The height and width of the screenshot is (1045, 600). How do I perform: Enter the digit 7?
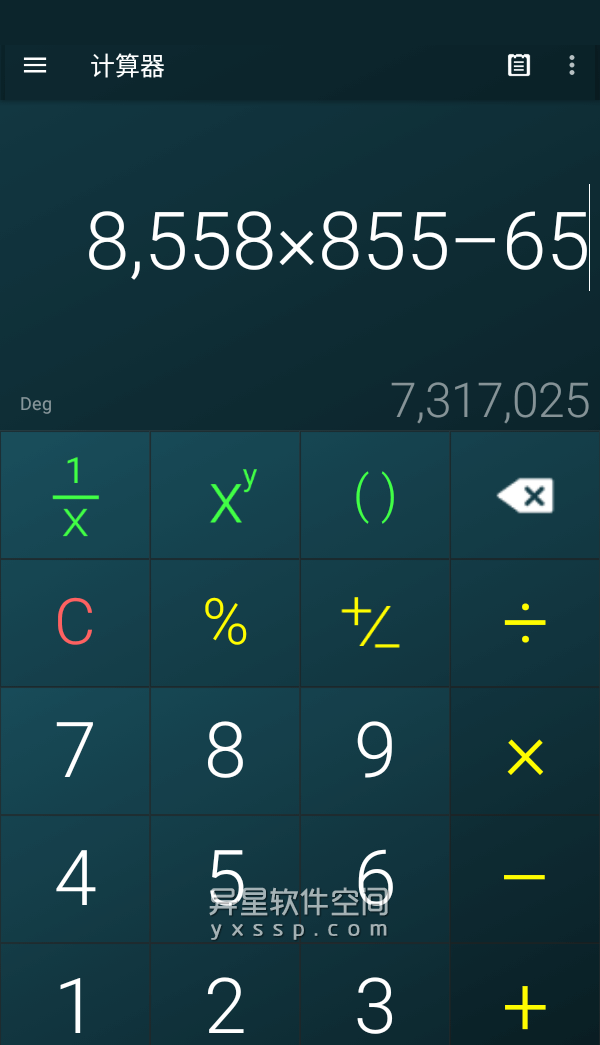click(x=75, y=752)
